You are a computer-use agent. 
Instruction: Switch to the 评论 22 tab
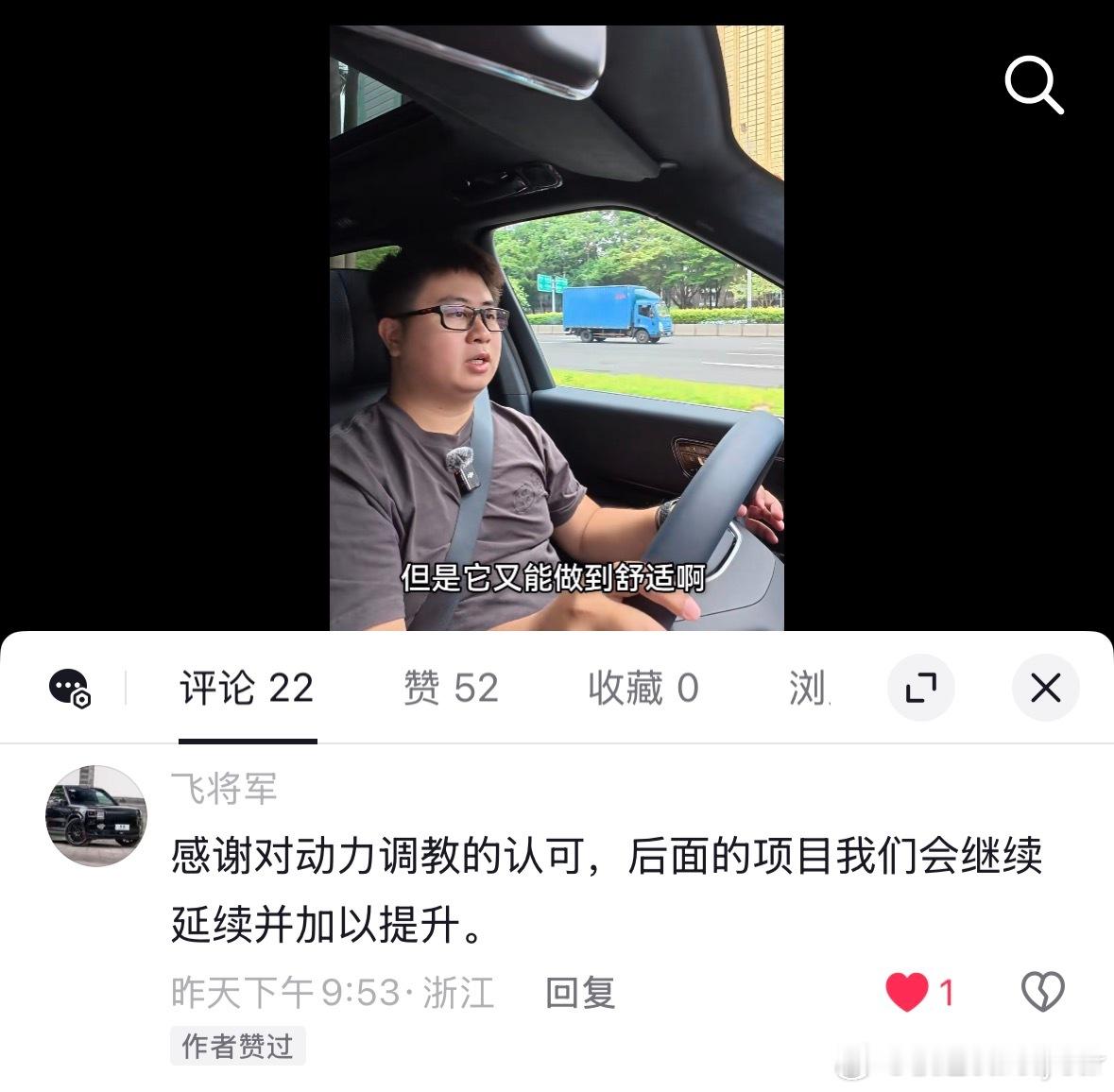247,689
